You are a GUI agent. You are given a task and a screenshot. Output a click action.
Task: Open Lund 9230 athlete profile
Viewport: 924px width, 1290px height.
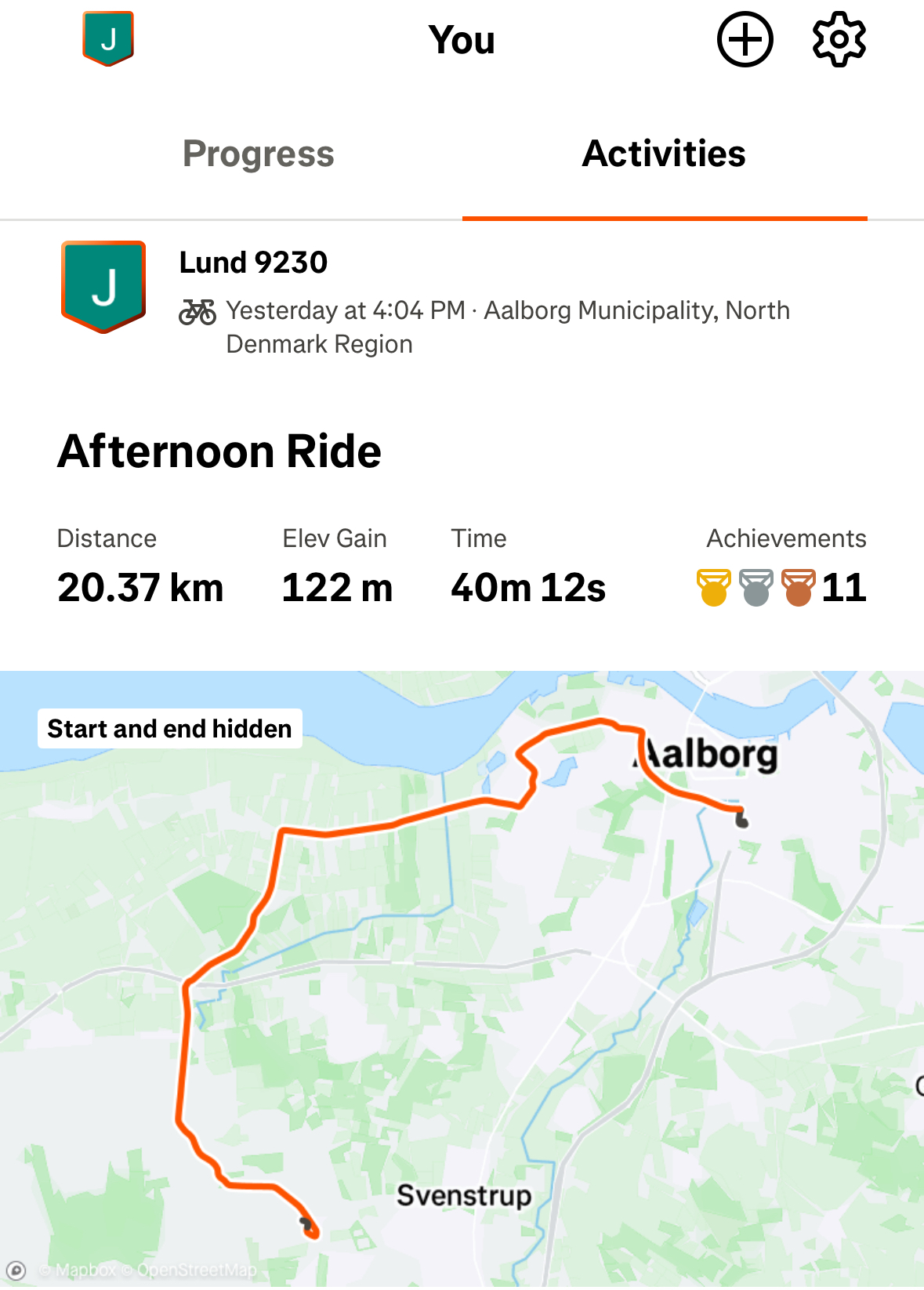tap(253, 263)
